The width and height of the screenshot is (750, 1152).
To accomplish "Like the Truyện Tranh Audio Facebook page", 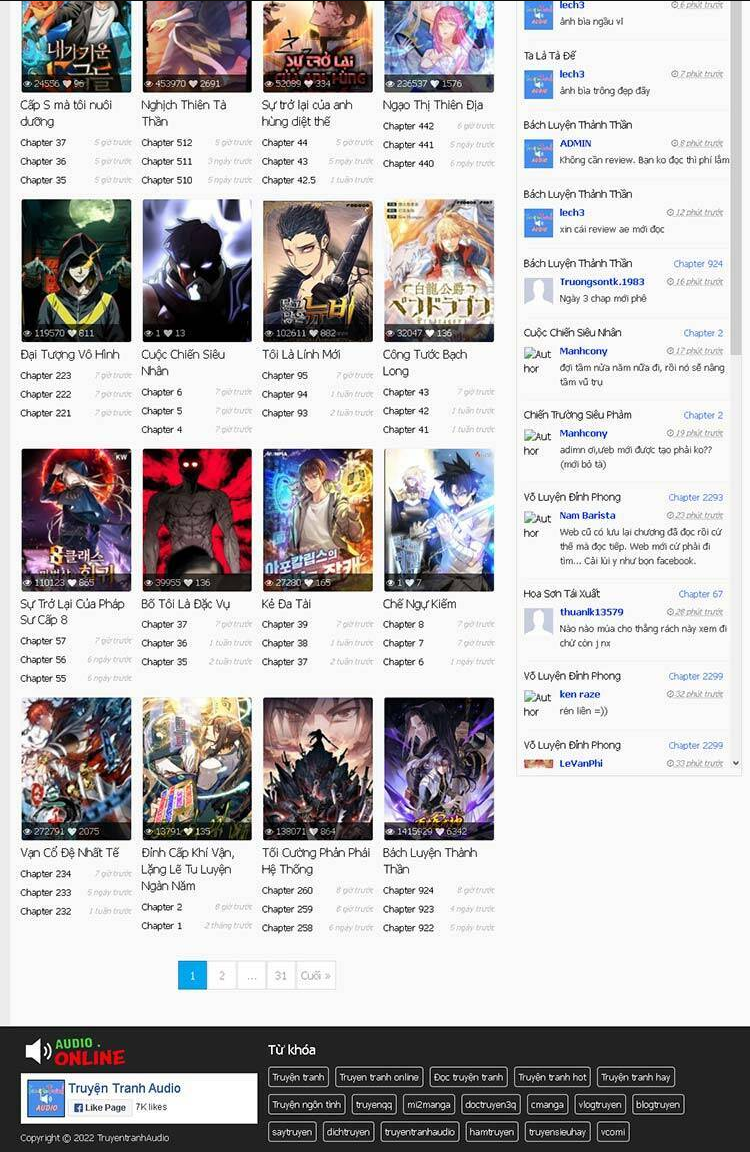I will (99, 1107).
